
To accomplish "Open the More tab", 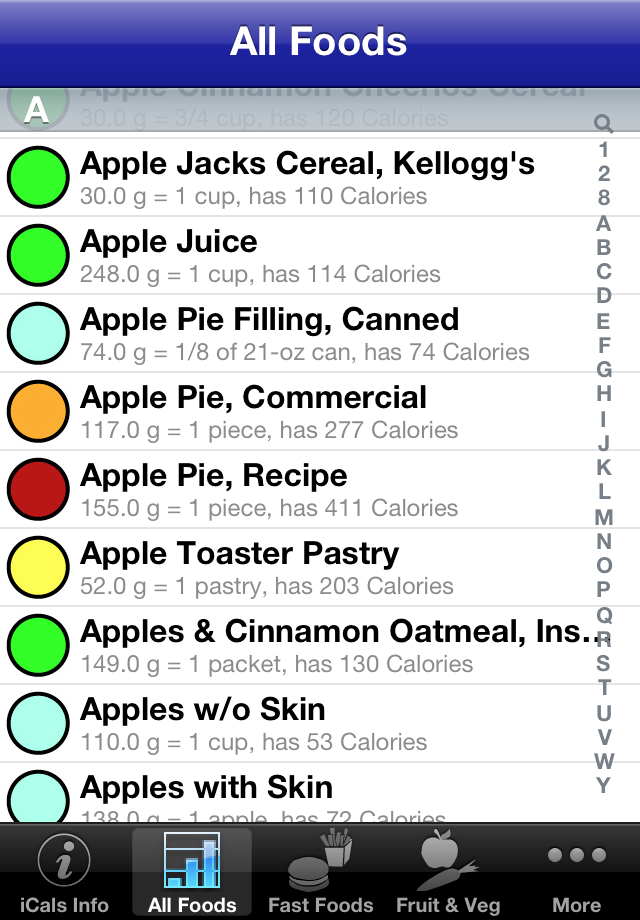I will point(577,872).
